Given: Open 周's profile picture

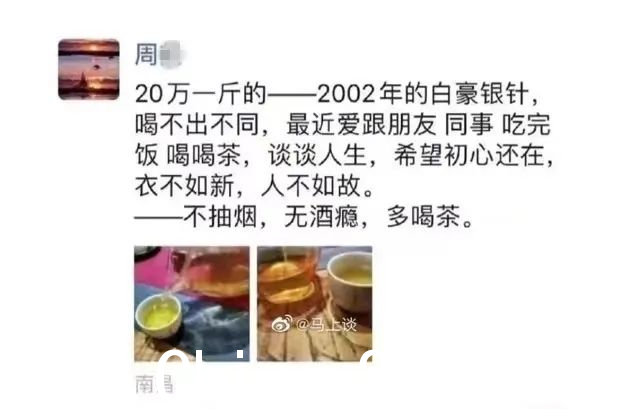Looking at the screenshot, I should (89, 70).
